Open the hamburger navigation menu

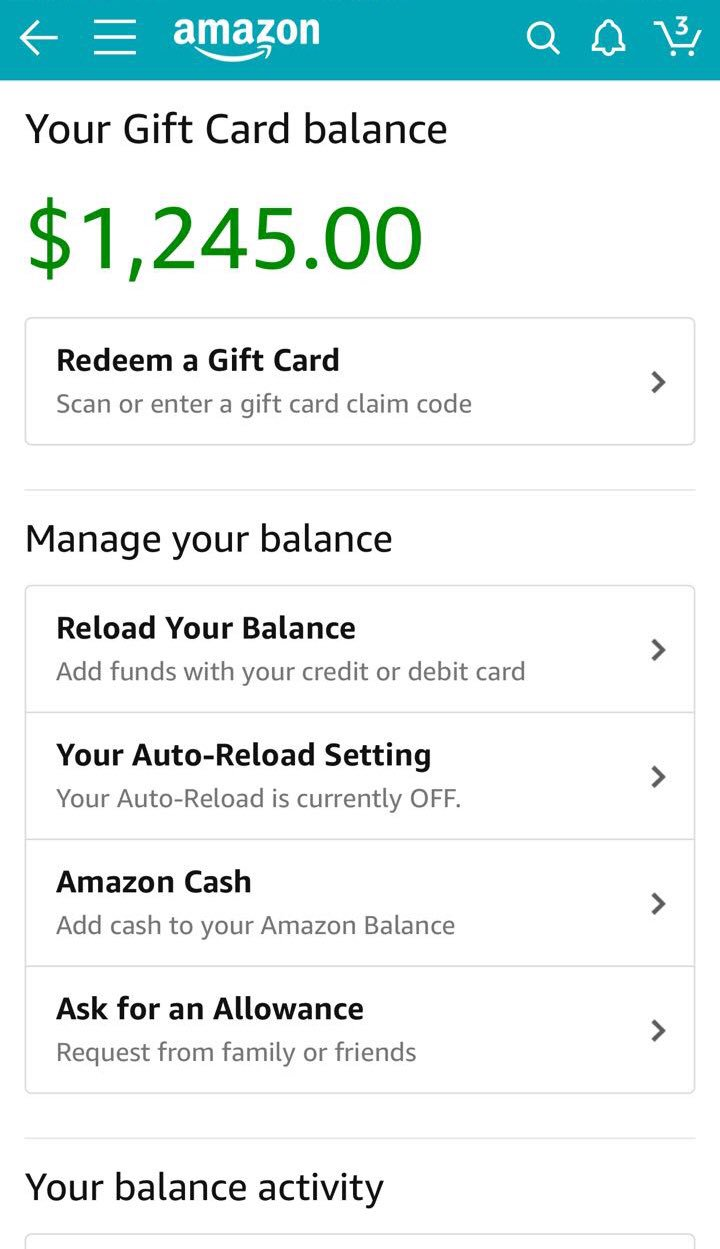[x=113, y=38]
